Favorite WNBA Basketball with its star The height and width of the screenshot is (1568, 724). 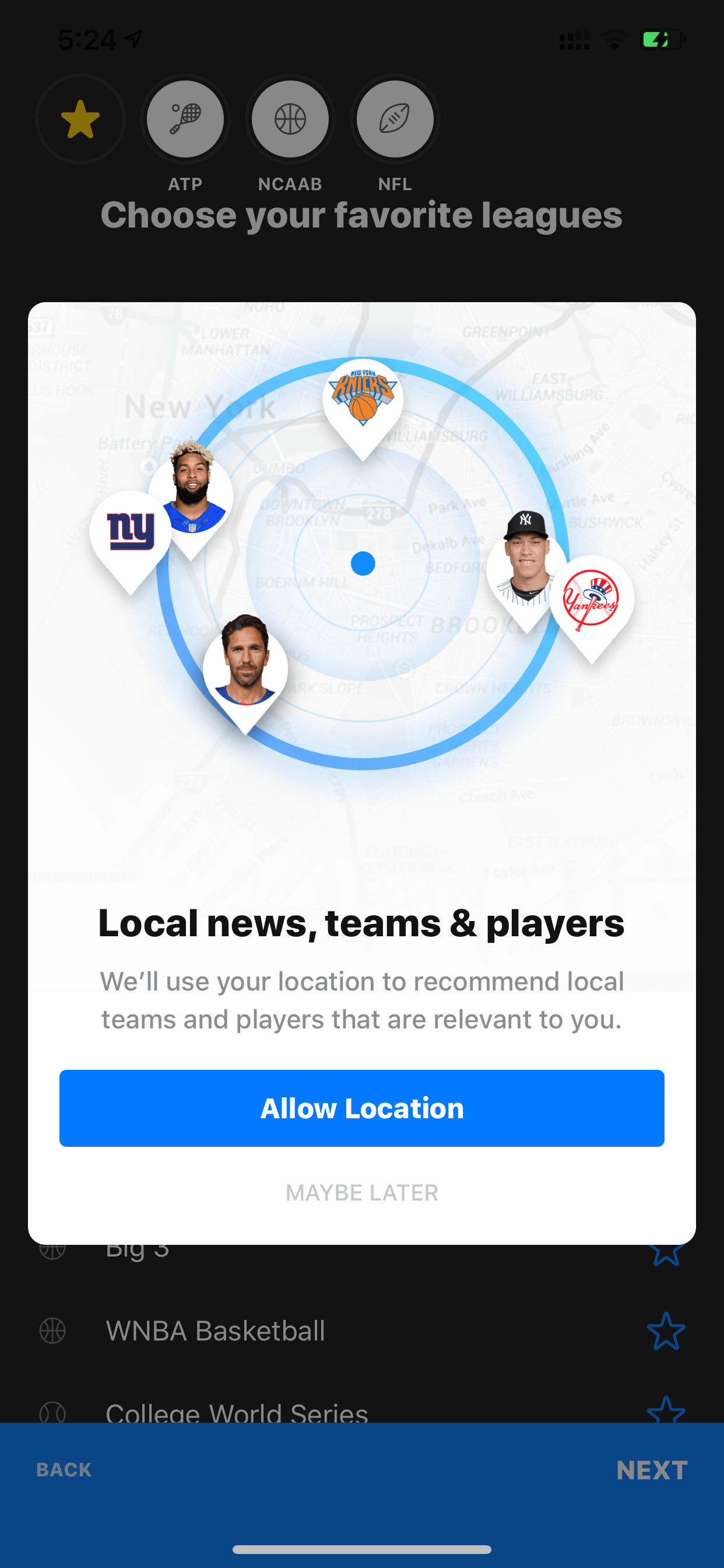click(666, 1331)
